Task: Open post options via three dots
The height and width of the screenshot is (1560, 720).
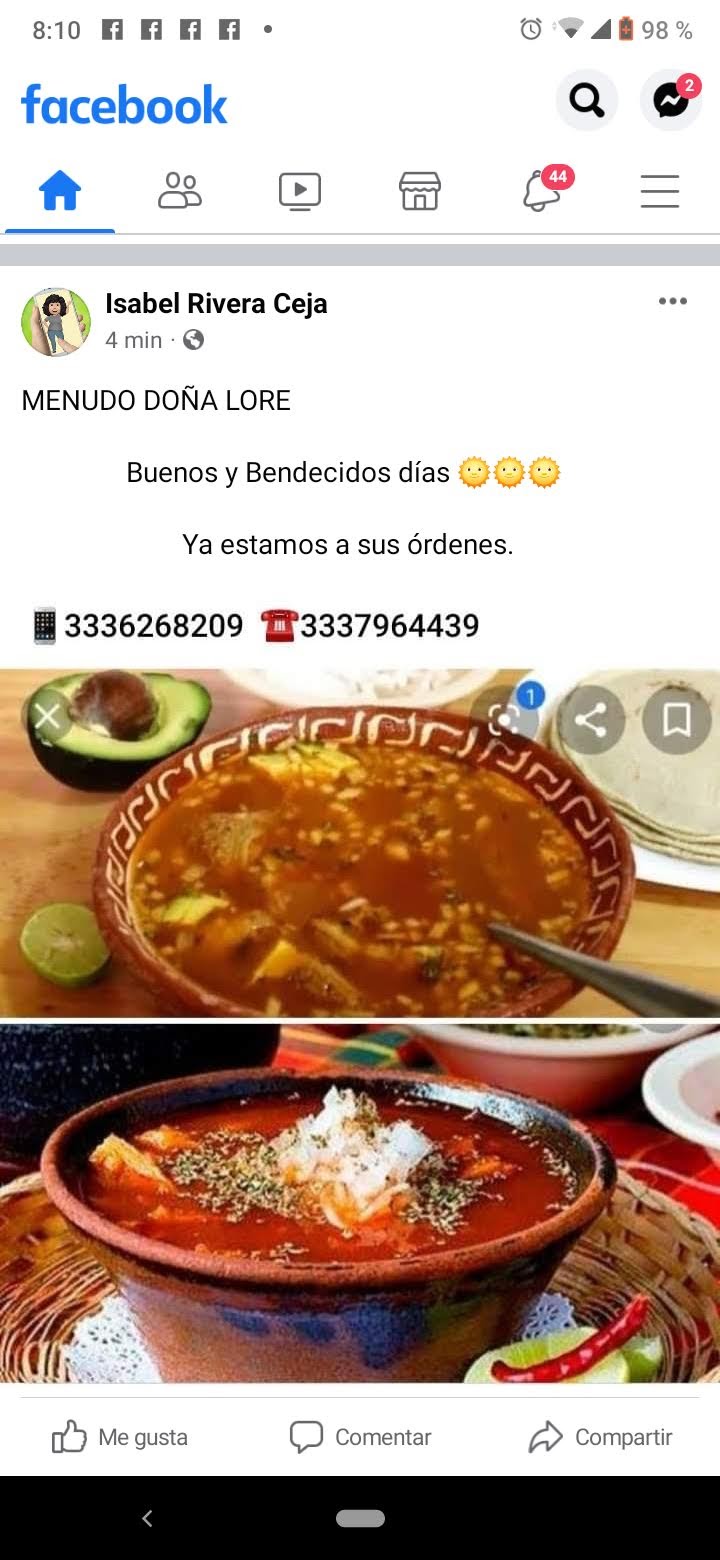Action: coord(673,300)
